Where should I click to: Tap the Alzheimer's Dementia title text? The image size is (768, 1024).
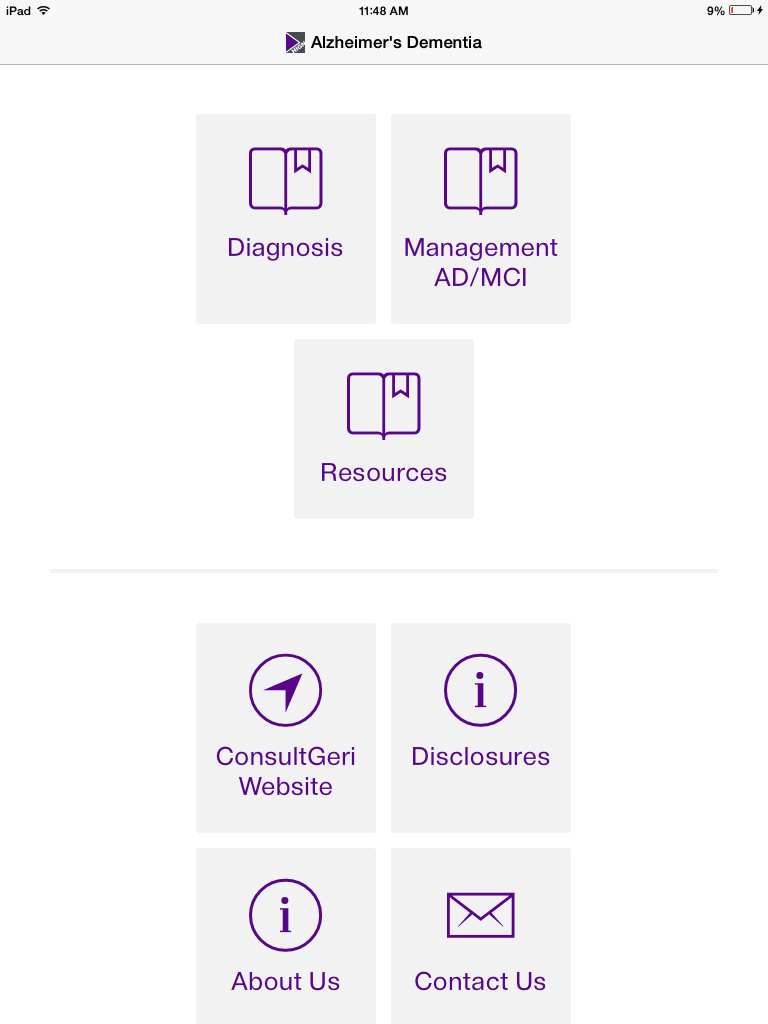(396, 42)
